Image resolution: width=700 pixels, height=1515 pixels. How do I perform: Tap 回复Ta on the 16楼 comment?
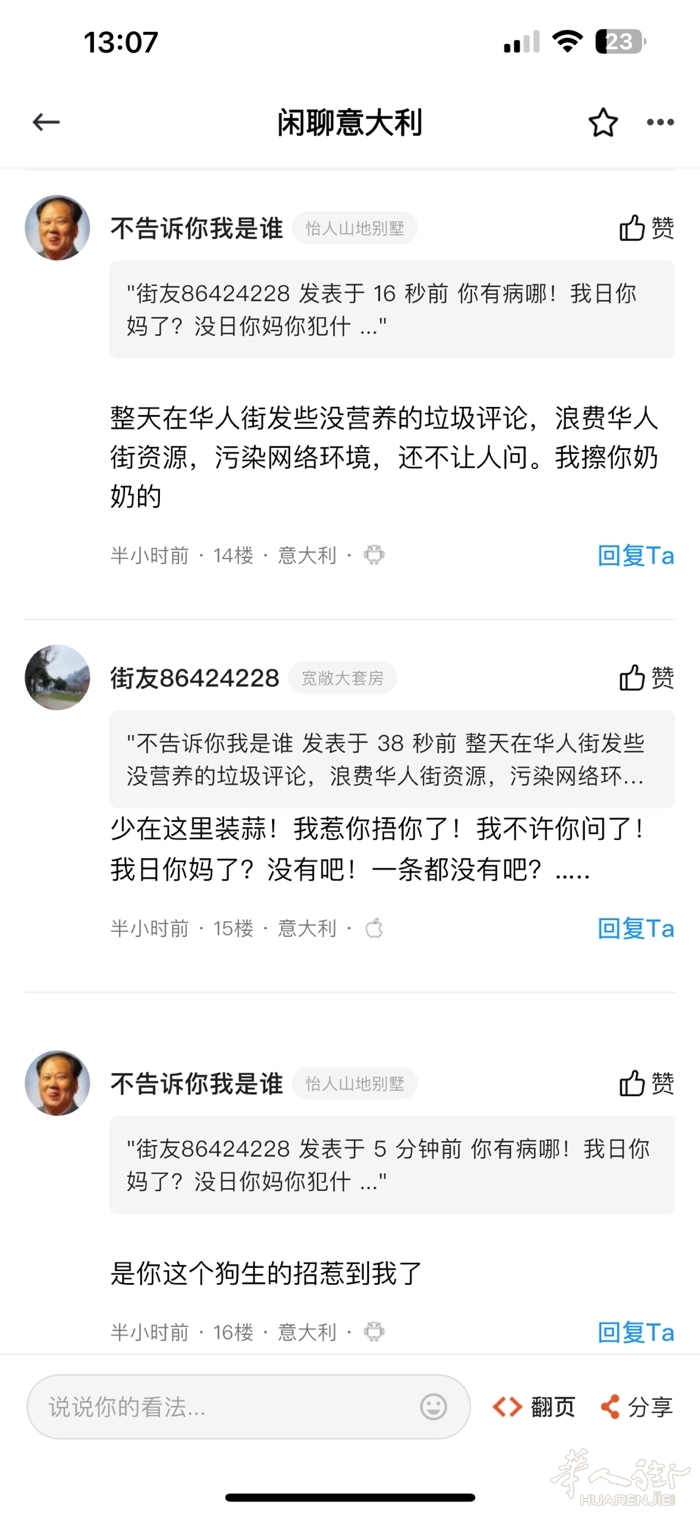636,1332
